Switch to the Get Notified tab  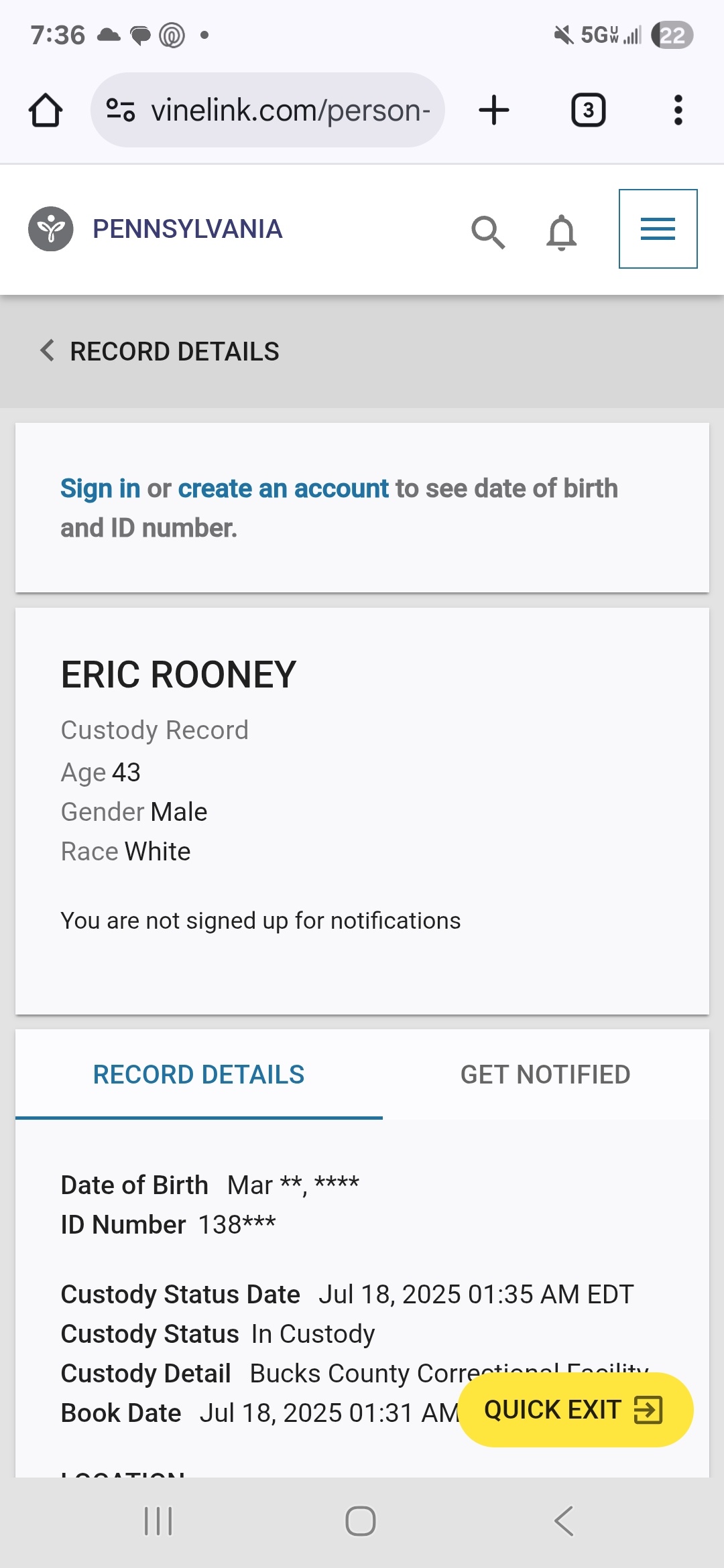(546, 1074)
